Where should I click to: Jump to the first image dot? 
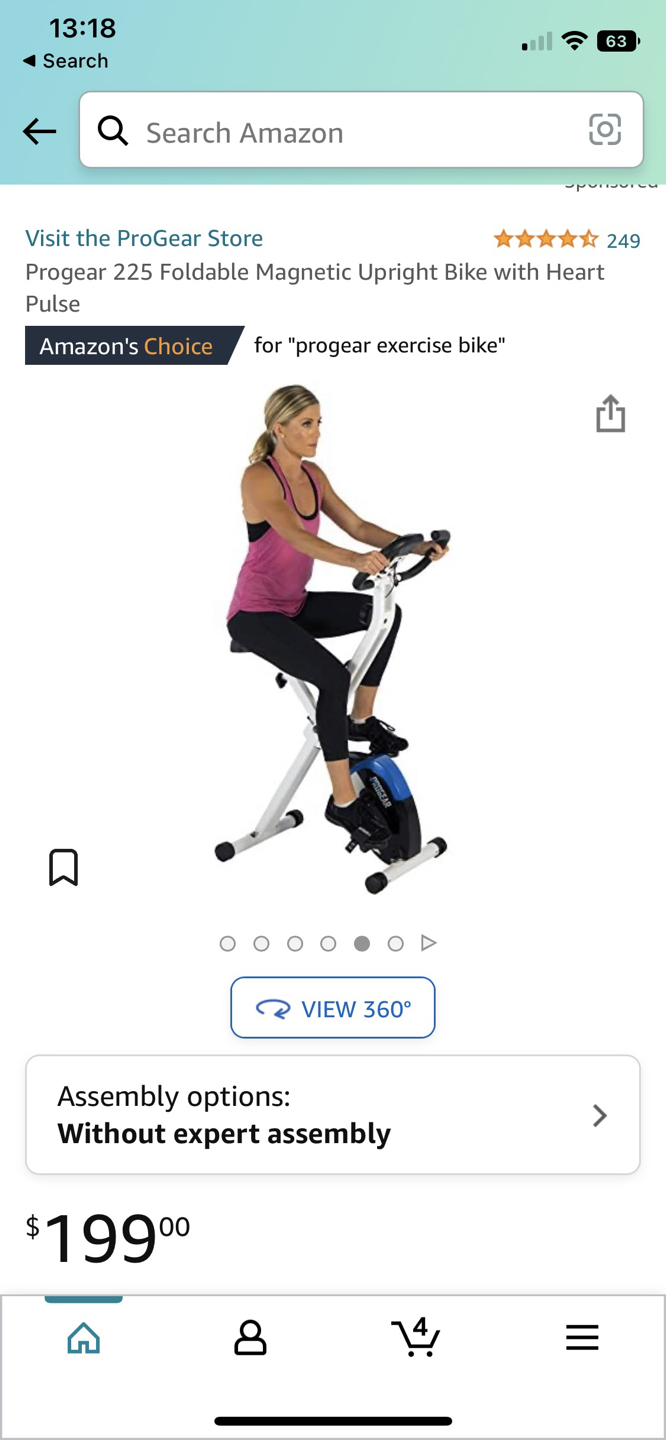tap(228, 943)
